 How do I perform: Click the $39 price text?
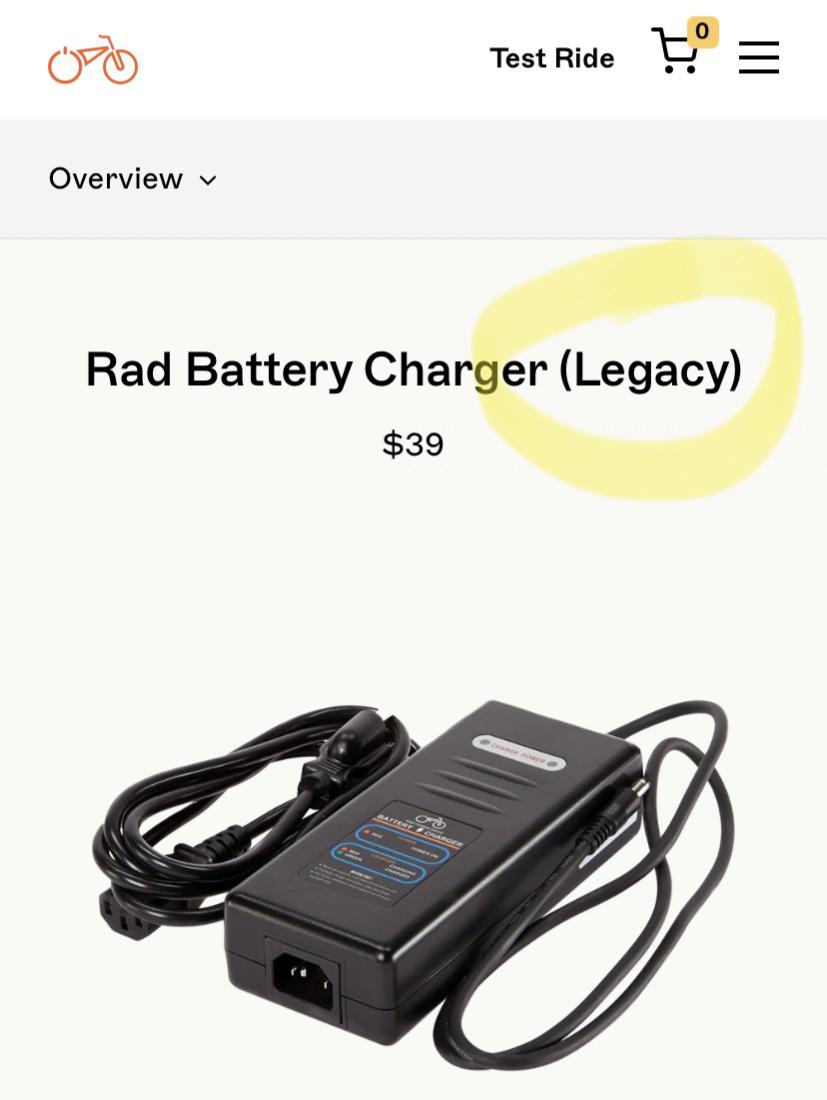point(413,444)
